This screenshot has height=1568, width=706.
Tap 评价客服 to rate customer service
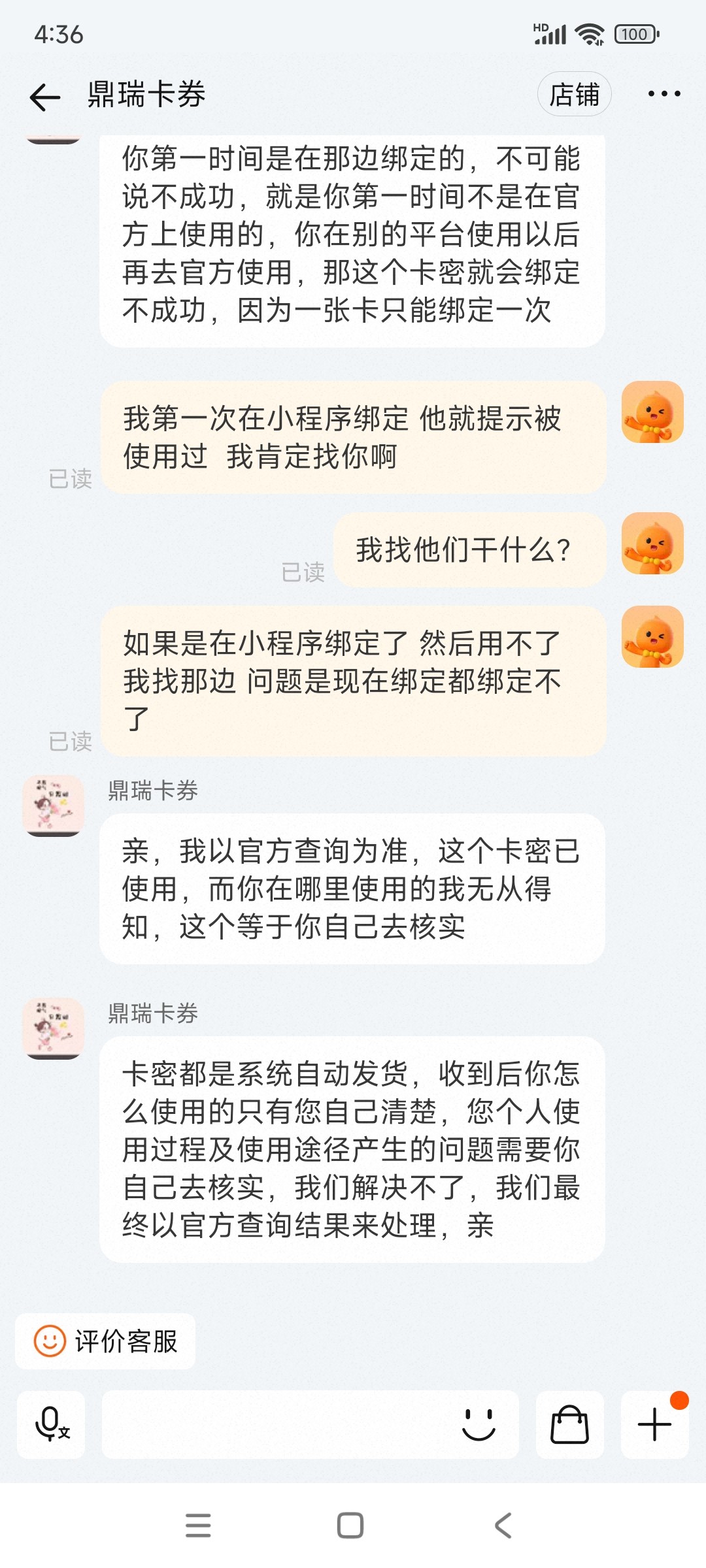106,1341
